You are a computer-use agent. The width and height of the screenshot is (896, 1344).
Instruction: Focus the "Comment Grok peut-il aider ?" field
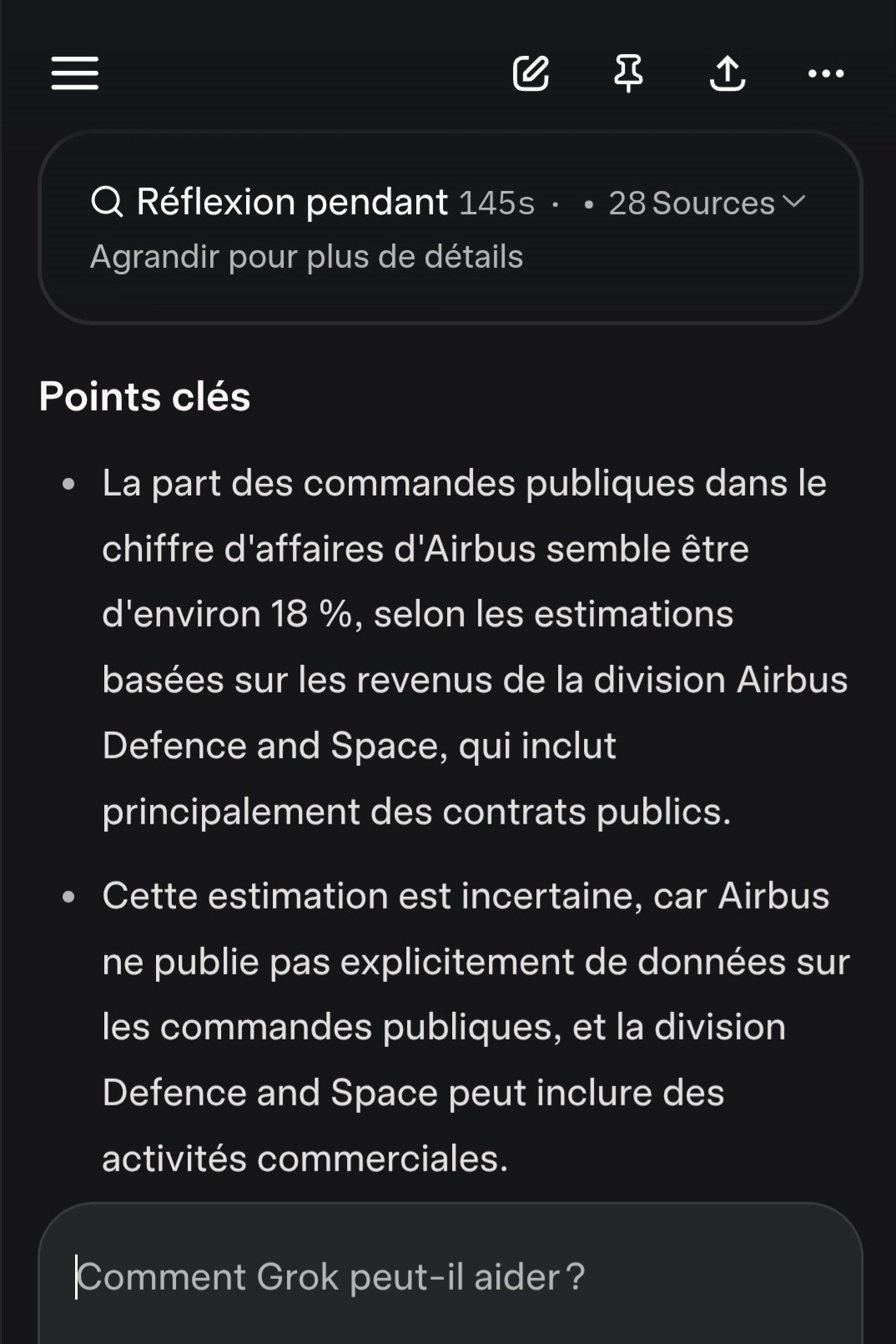click(451, 1276)
